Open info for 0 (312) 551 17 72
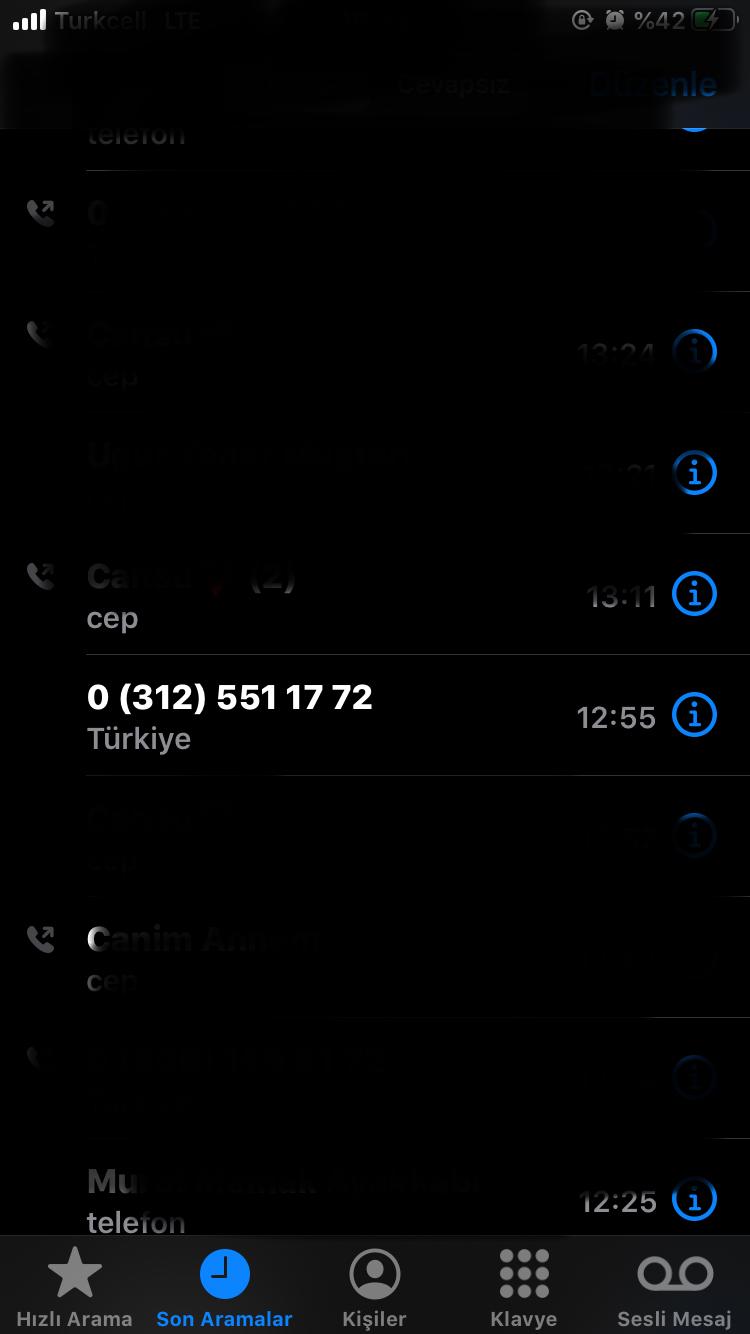Image resolution: width=750 pixels, height=1334 pixels. (694, 715)
